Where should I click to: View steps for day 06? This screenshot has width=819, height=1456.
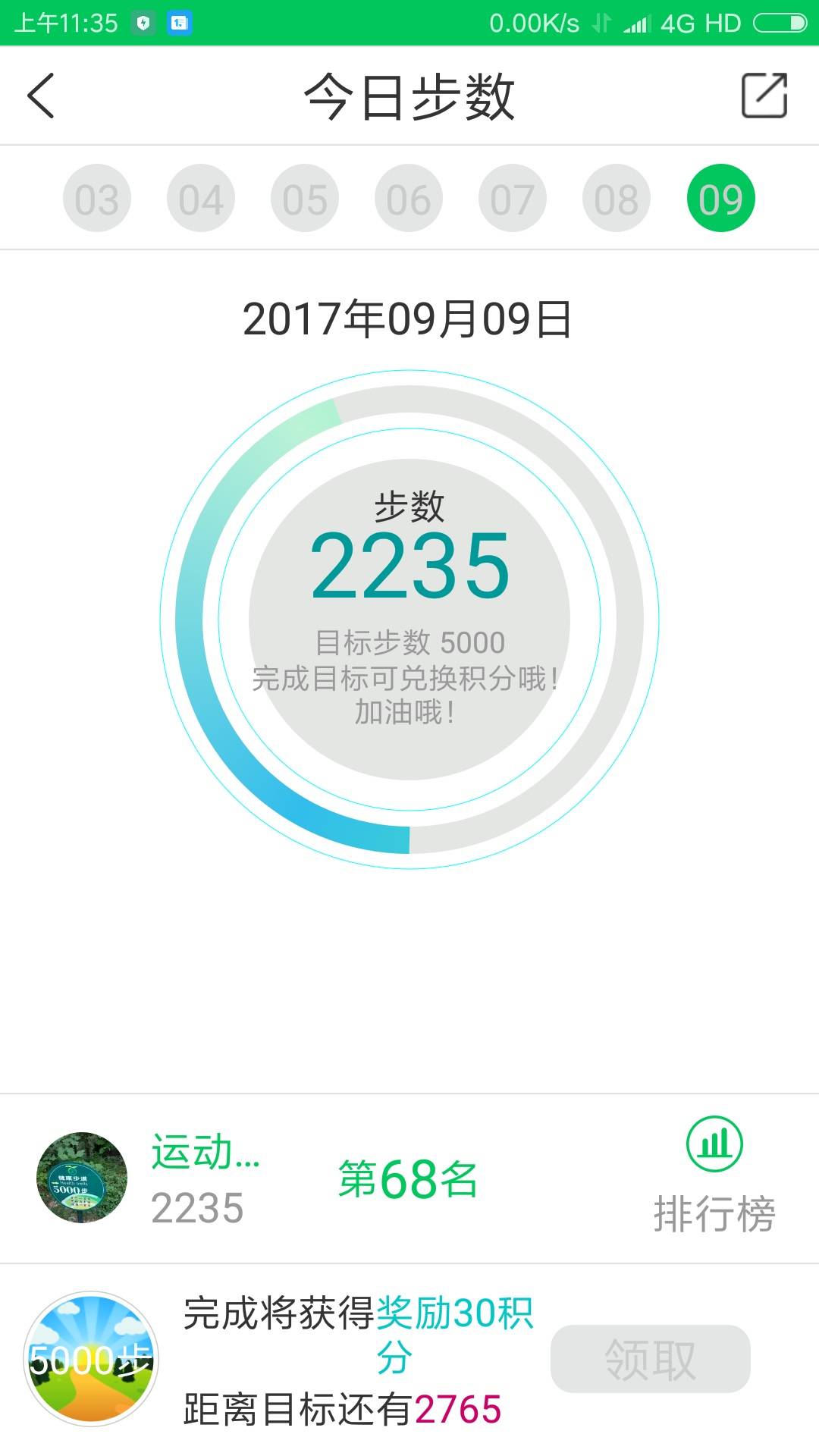(x=409, y=199)
